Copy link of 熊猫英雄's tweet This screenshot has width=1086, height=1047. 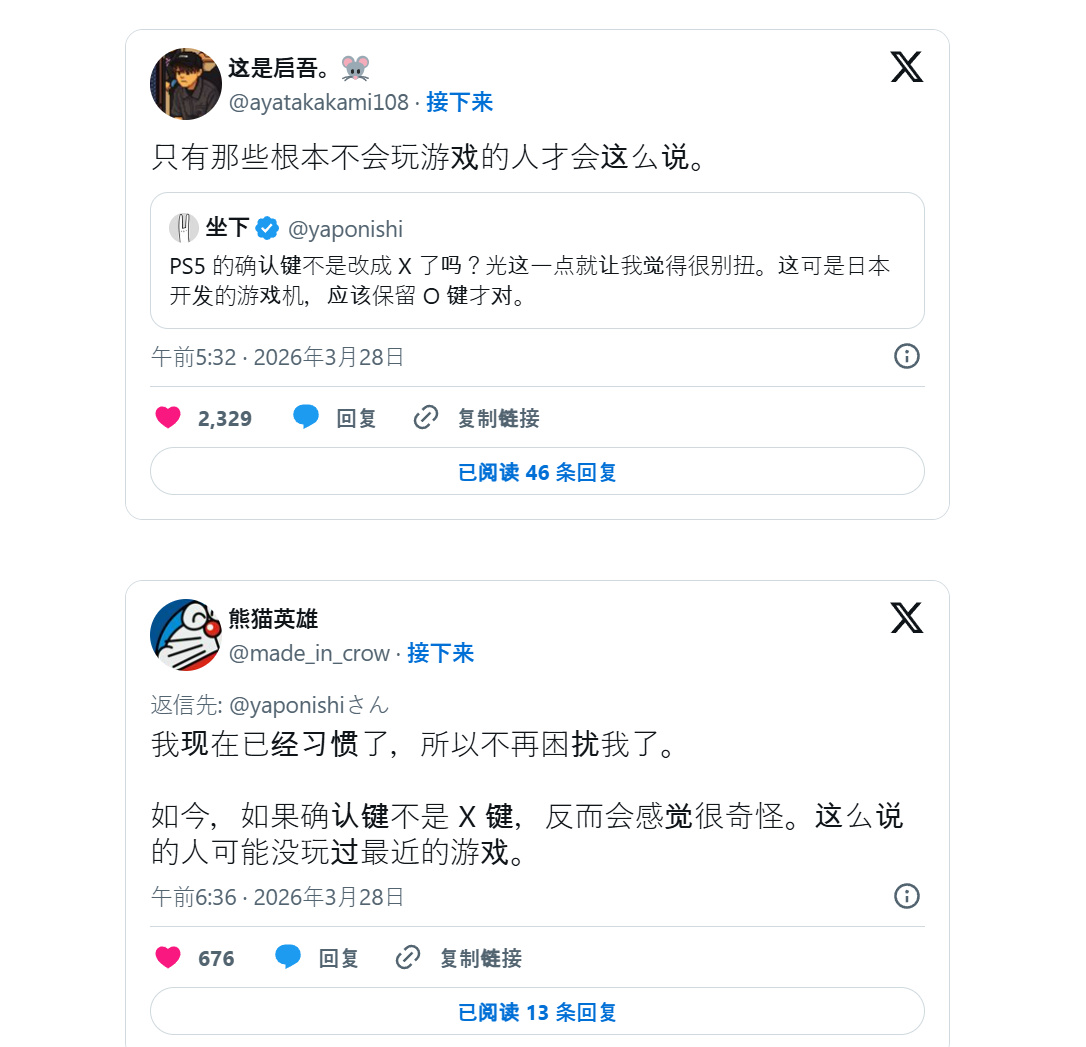point(459,958)
